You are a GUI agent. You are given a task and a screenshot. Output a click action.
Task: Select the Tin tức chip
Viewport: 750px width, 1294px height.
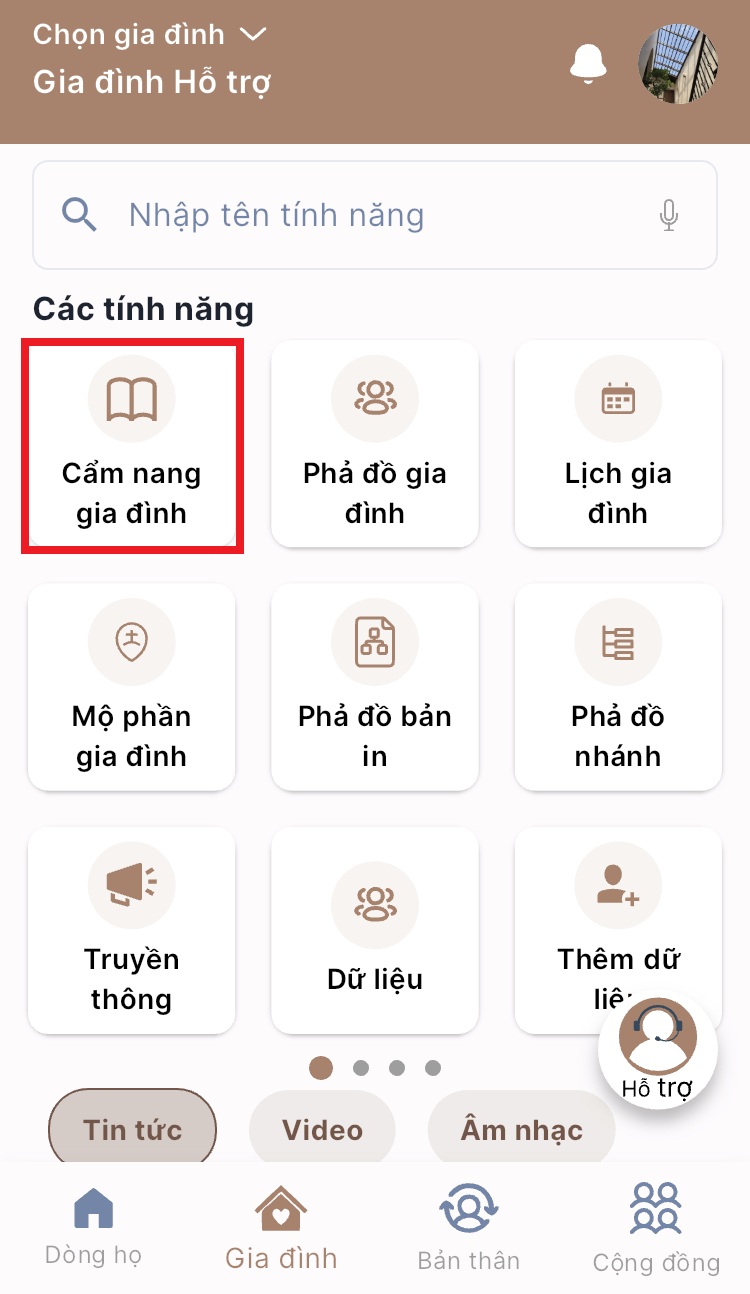point(132,1130)
